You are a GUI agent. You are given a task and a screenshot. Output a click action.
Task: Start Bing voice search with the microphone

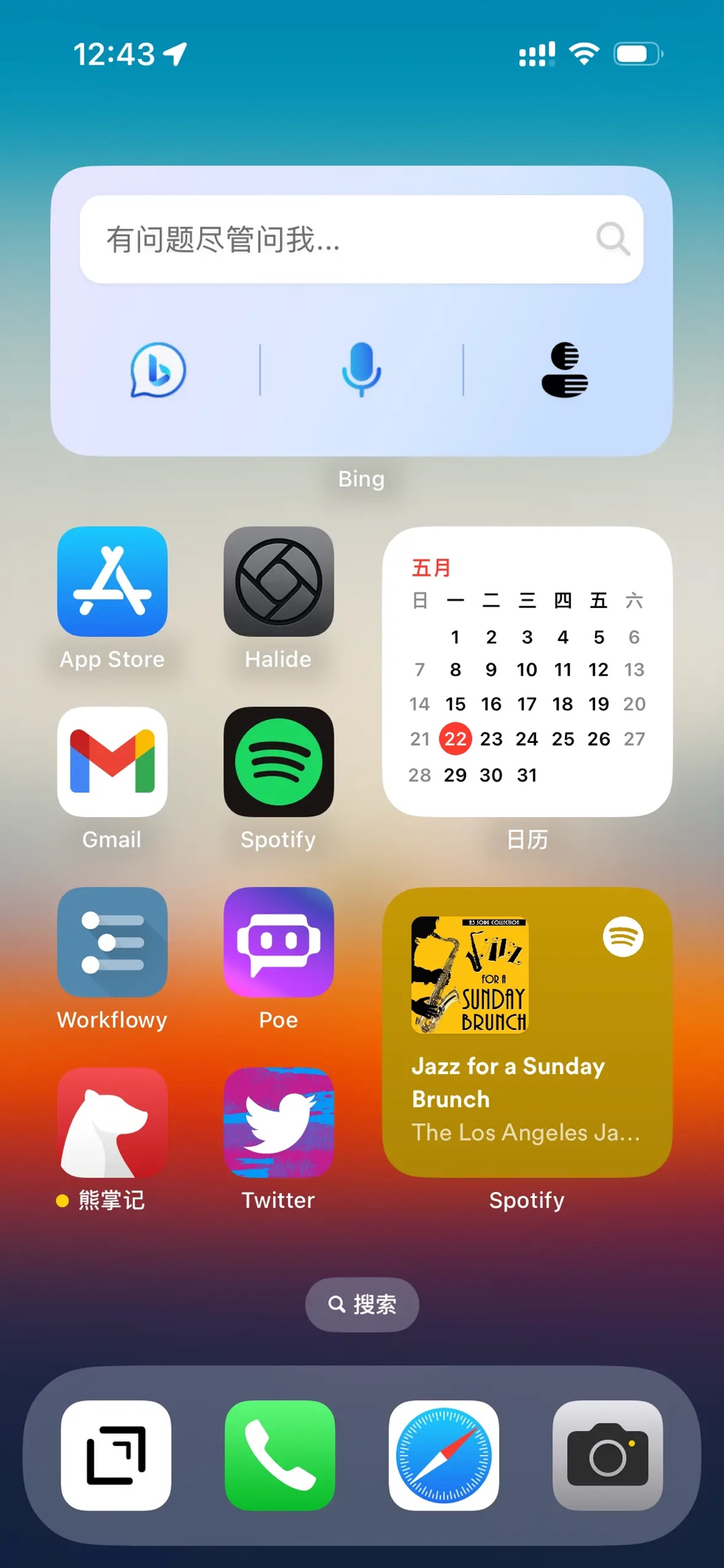pyautogui.click(x=361, y=370)
